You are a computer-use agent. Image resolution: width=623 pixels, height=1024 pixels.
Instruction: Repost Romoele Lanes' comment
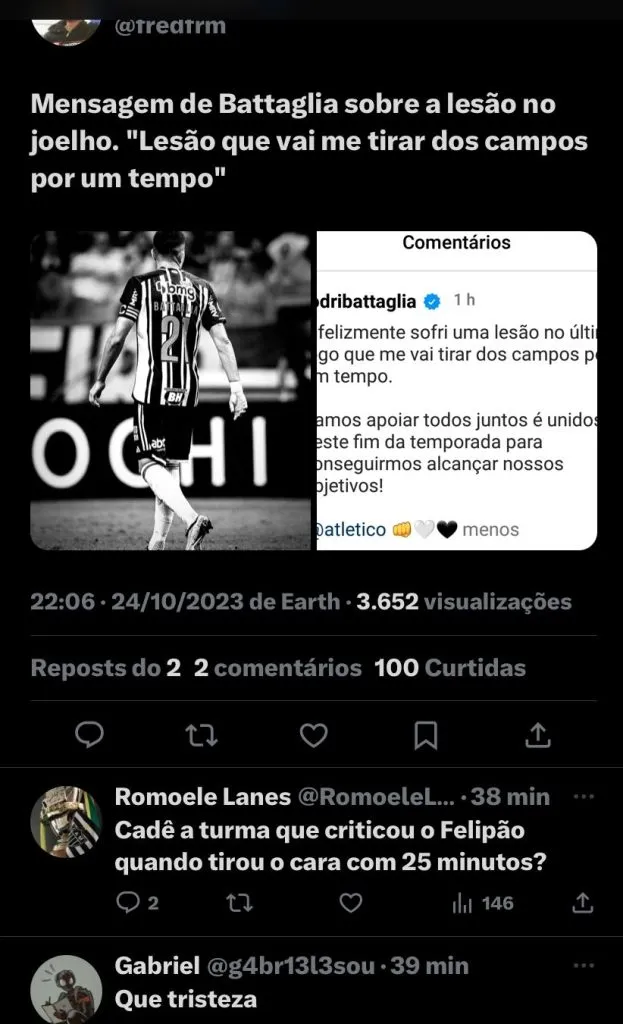(239, 903)
